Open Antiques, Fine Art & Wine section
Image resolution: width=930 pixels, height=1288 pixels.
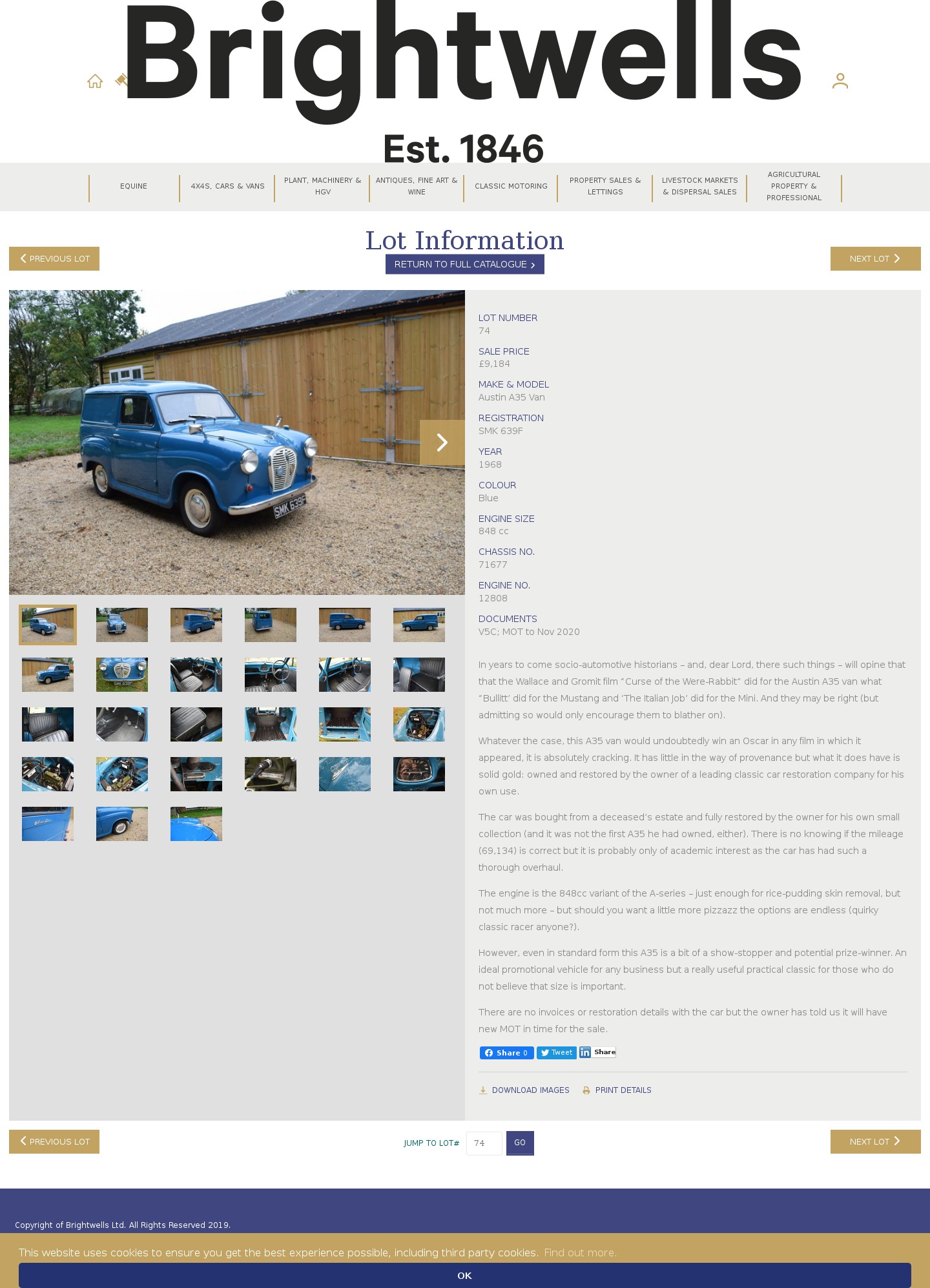pos(417,186)
